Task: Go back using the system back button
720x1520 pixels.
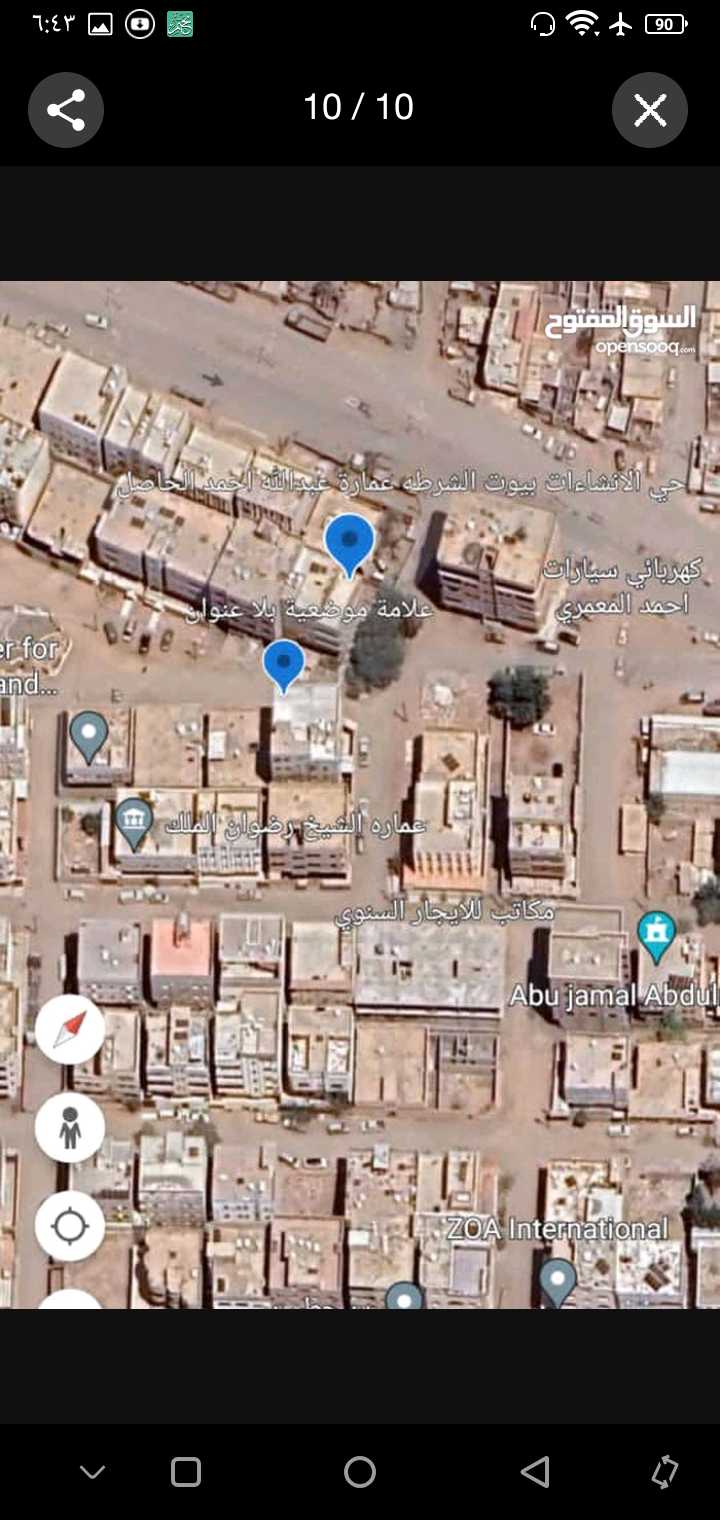Action: (535, 1472)
